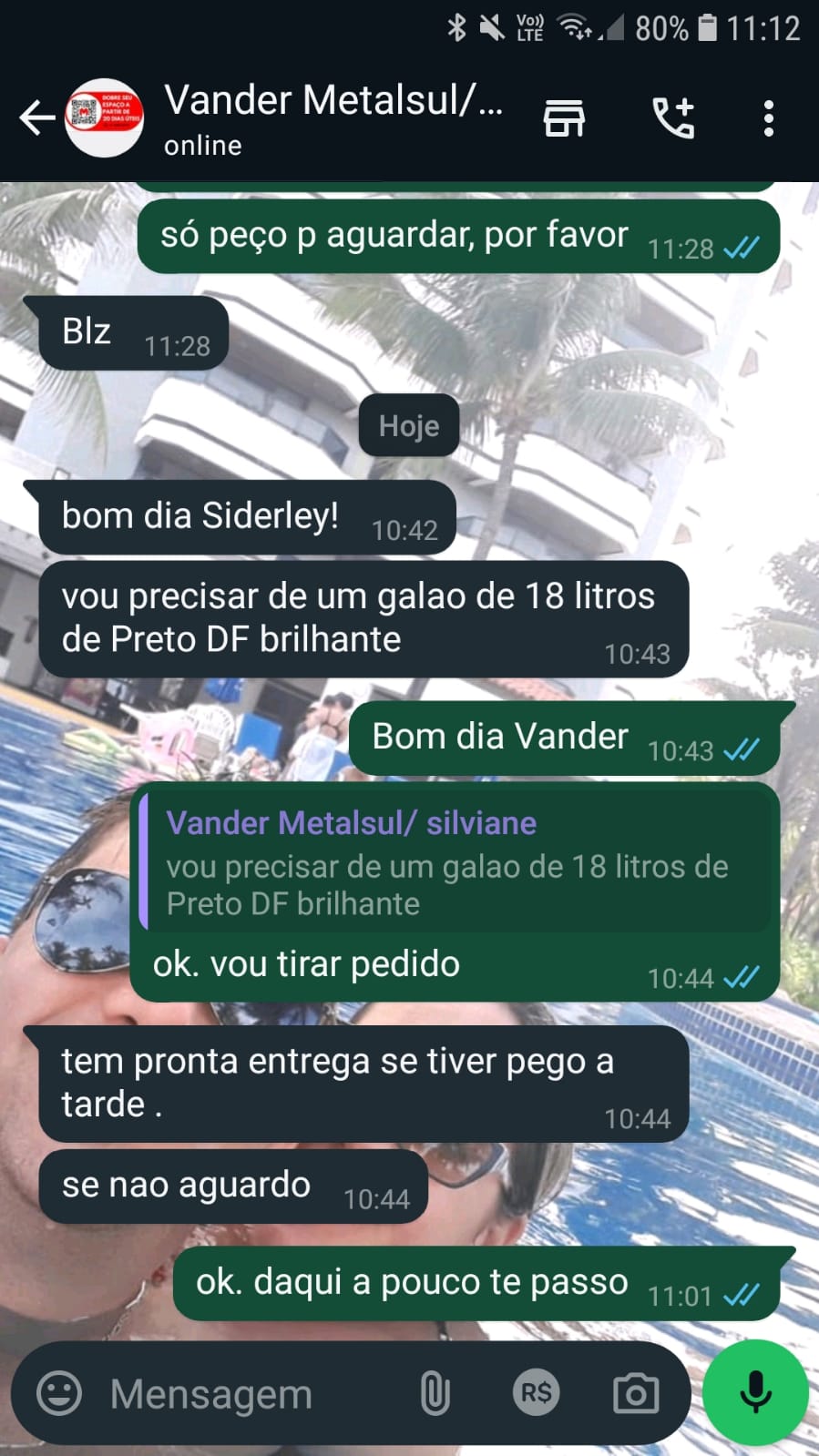Focus the Mensagem text field
The width and height of the screenshot is (819, 1456).
[246, 1393]
